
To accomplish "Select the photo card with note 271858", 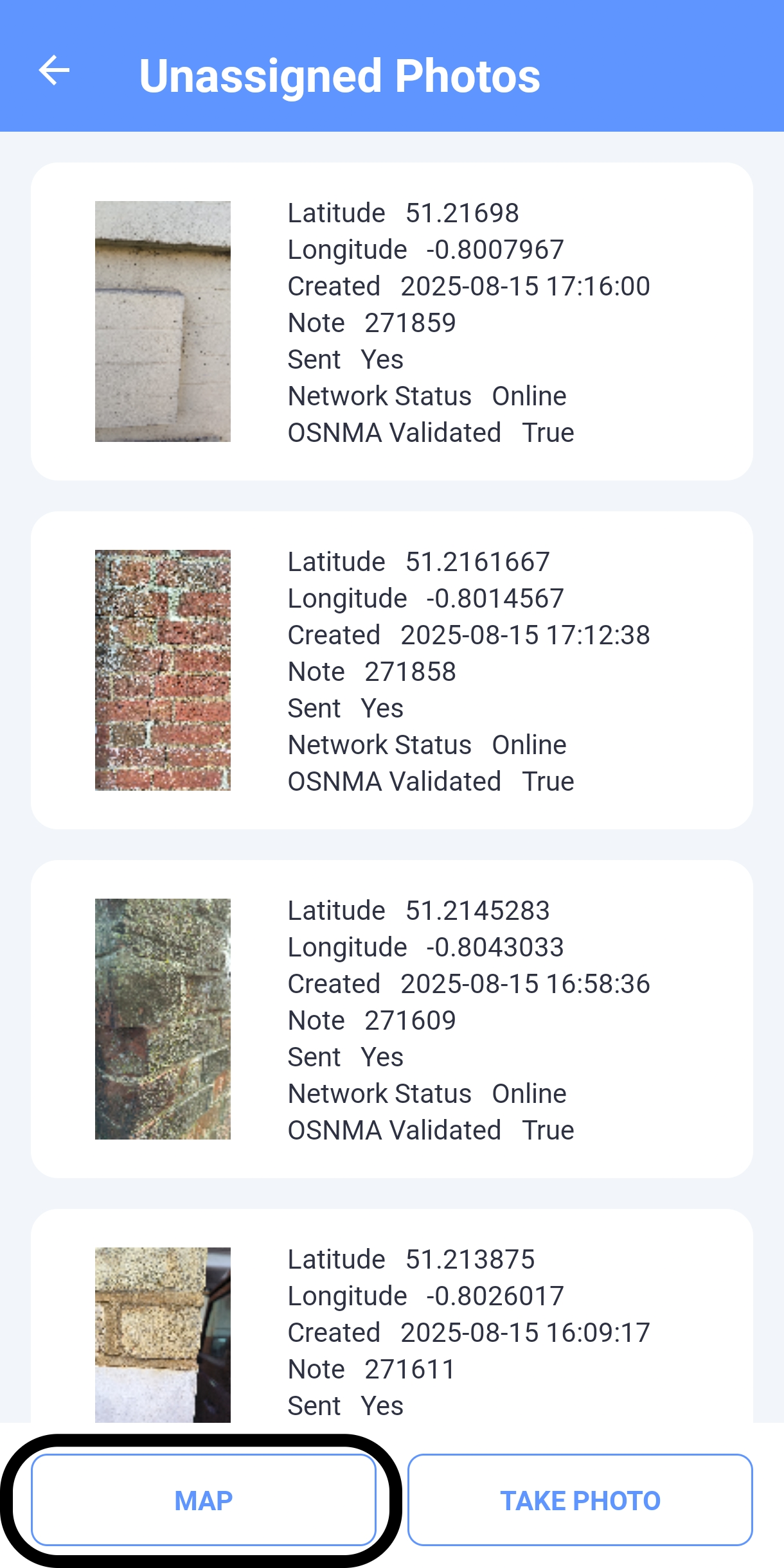I will point(391,670).
